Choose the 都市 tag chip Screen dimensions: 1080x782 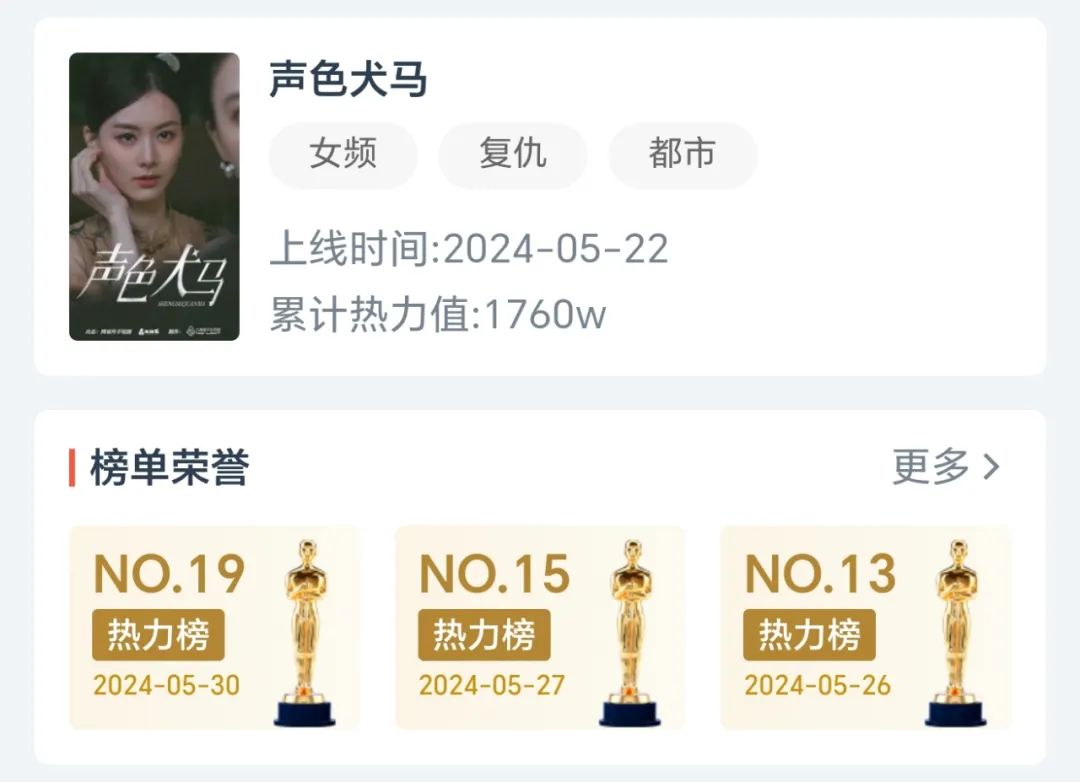[682, 155]
